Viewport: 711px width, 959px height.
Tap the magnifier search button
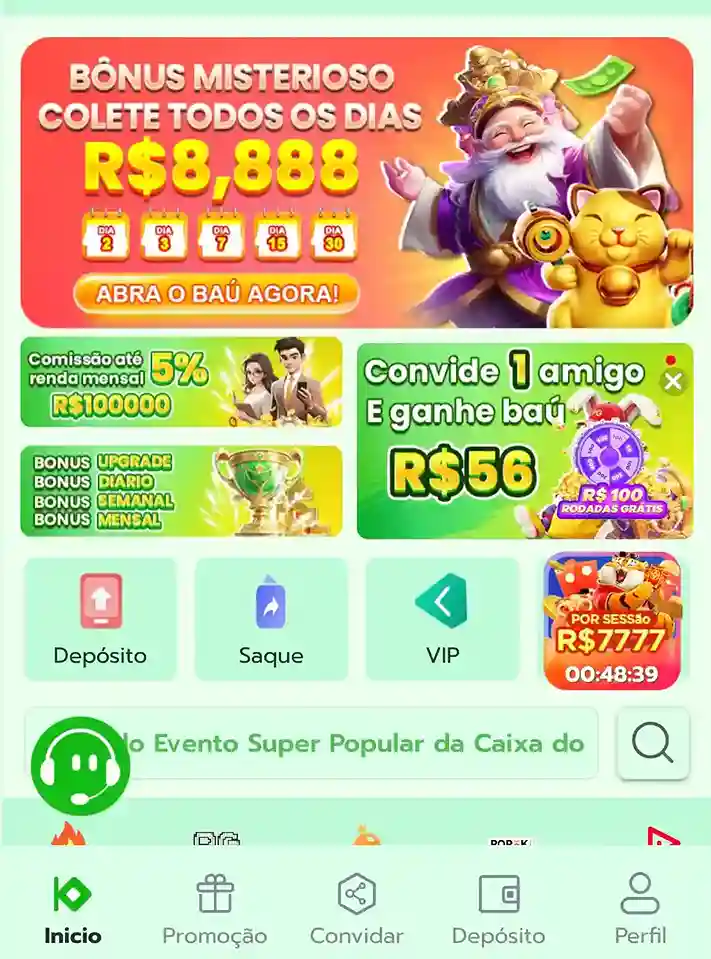pyautogui.click(x=653, y=743)
